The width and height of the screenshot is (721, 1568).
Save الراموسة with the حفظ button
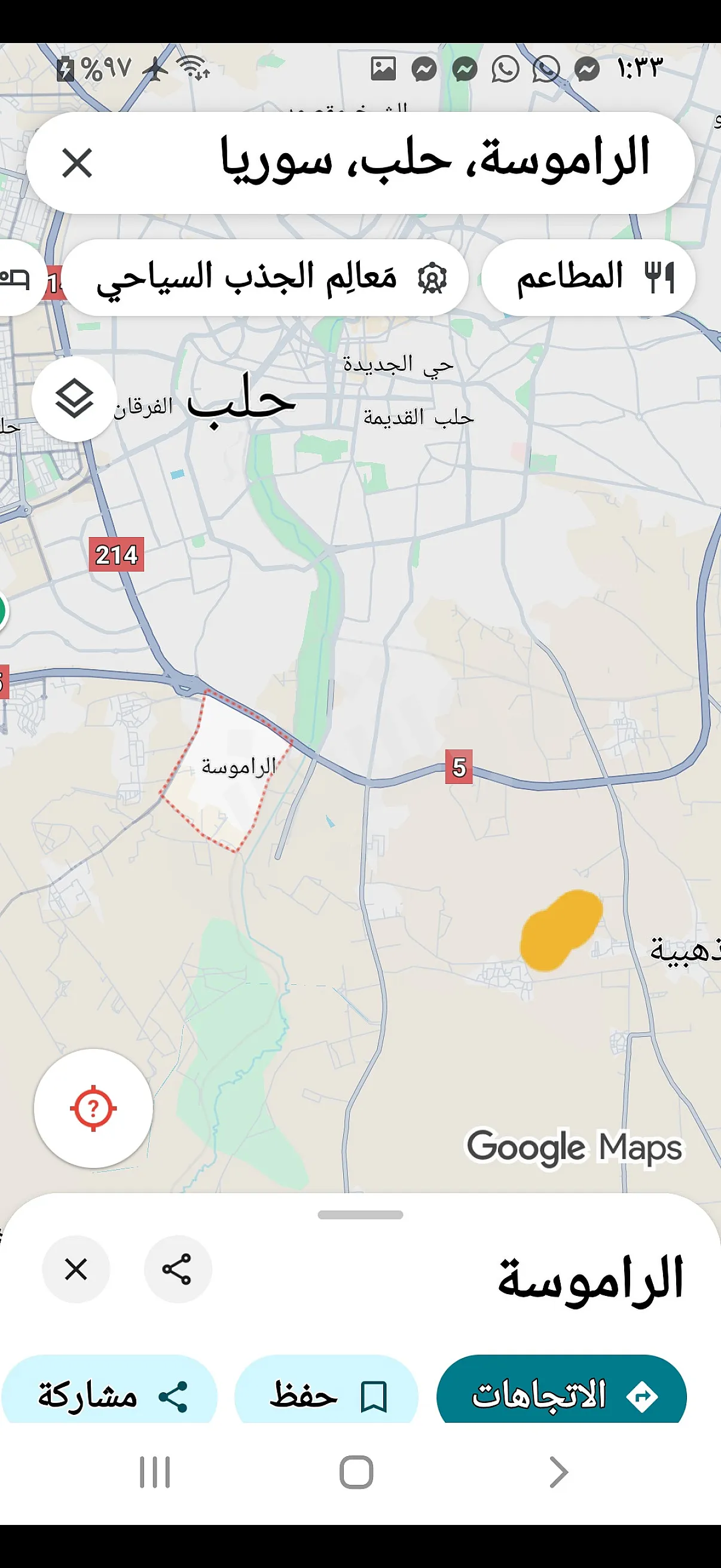[326, 1394]
